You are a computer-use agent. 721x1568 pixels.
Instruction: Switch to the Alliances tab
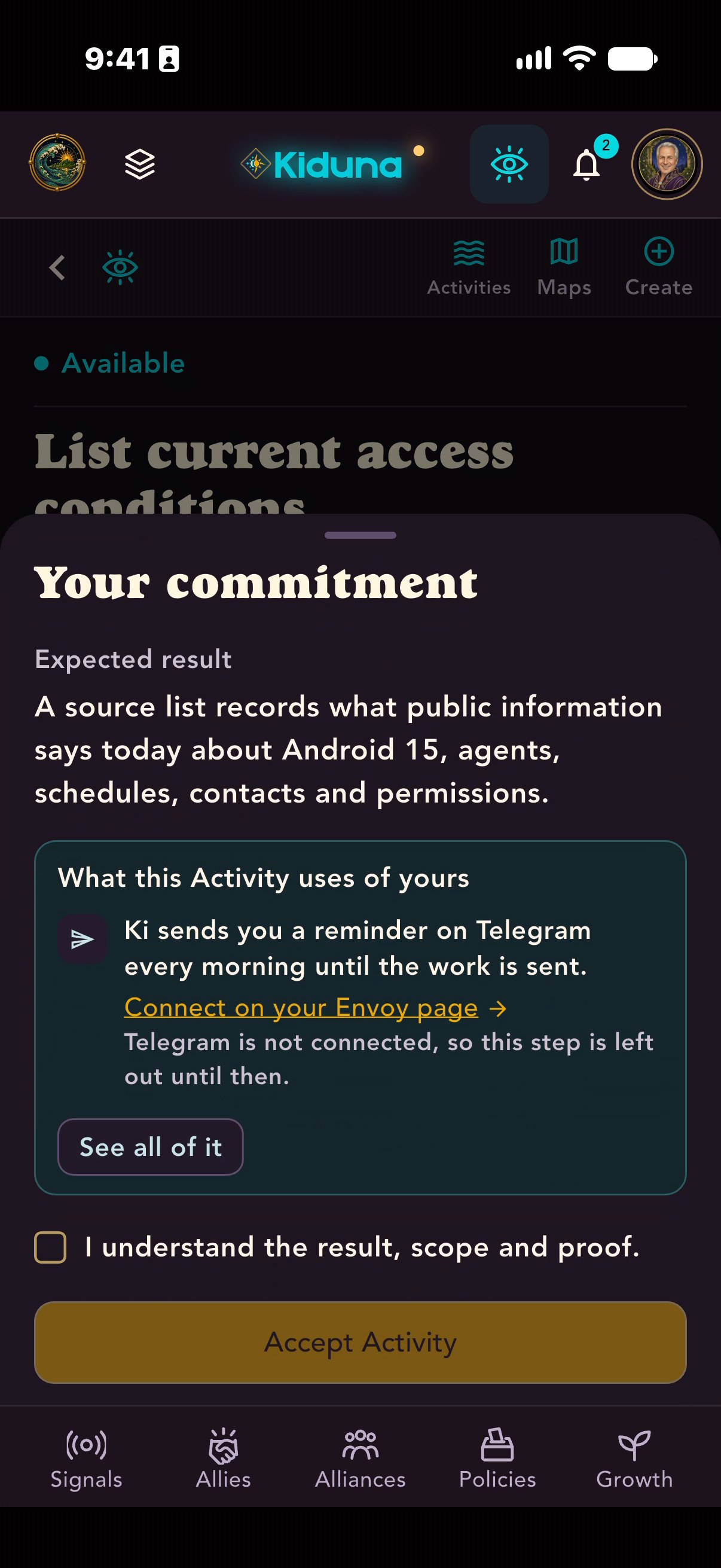click(x=360, y=1459)
